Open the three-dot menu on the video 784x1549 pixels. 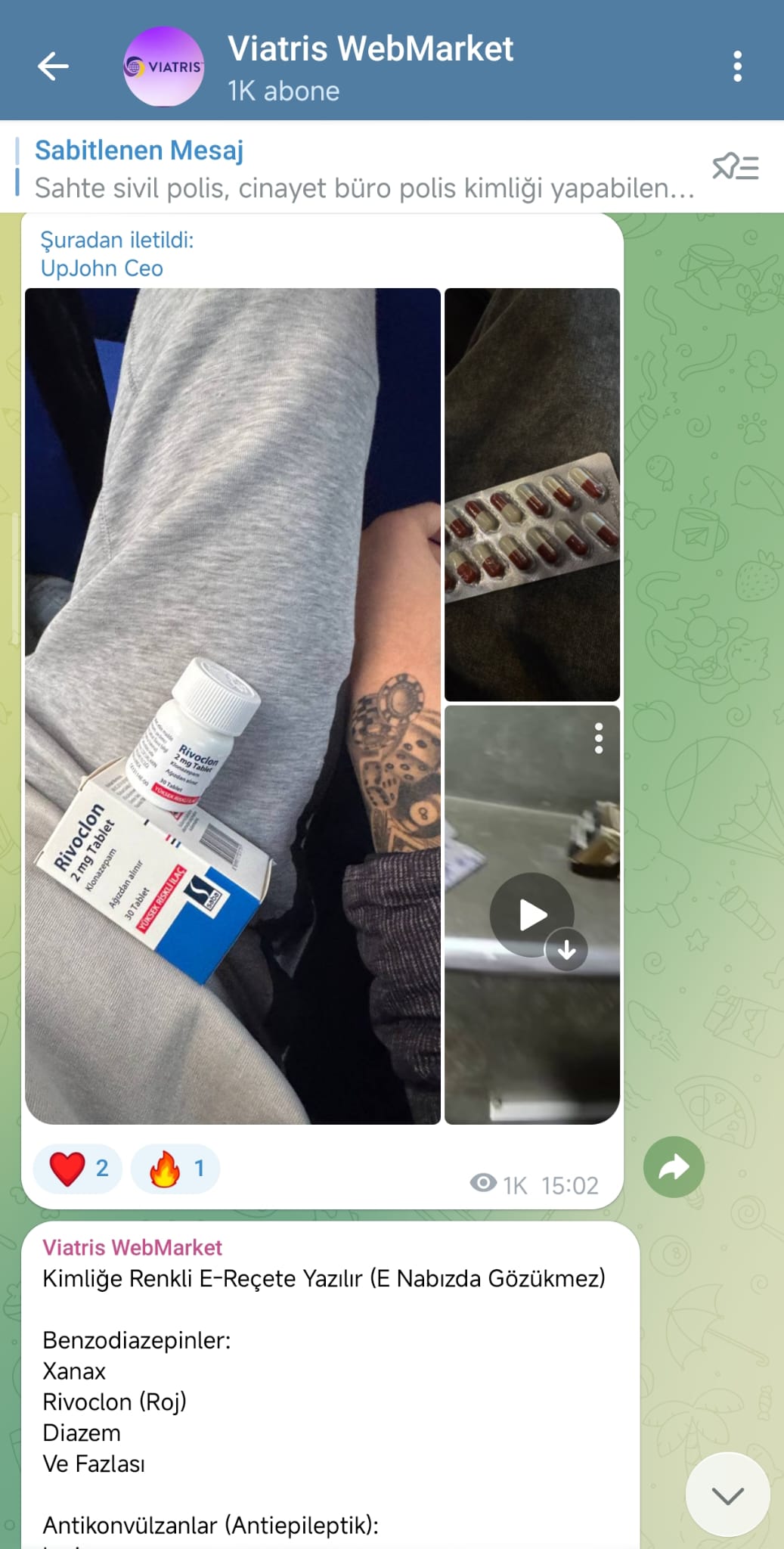tap(598, 738)
